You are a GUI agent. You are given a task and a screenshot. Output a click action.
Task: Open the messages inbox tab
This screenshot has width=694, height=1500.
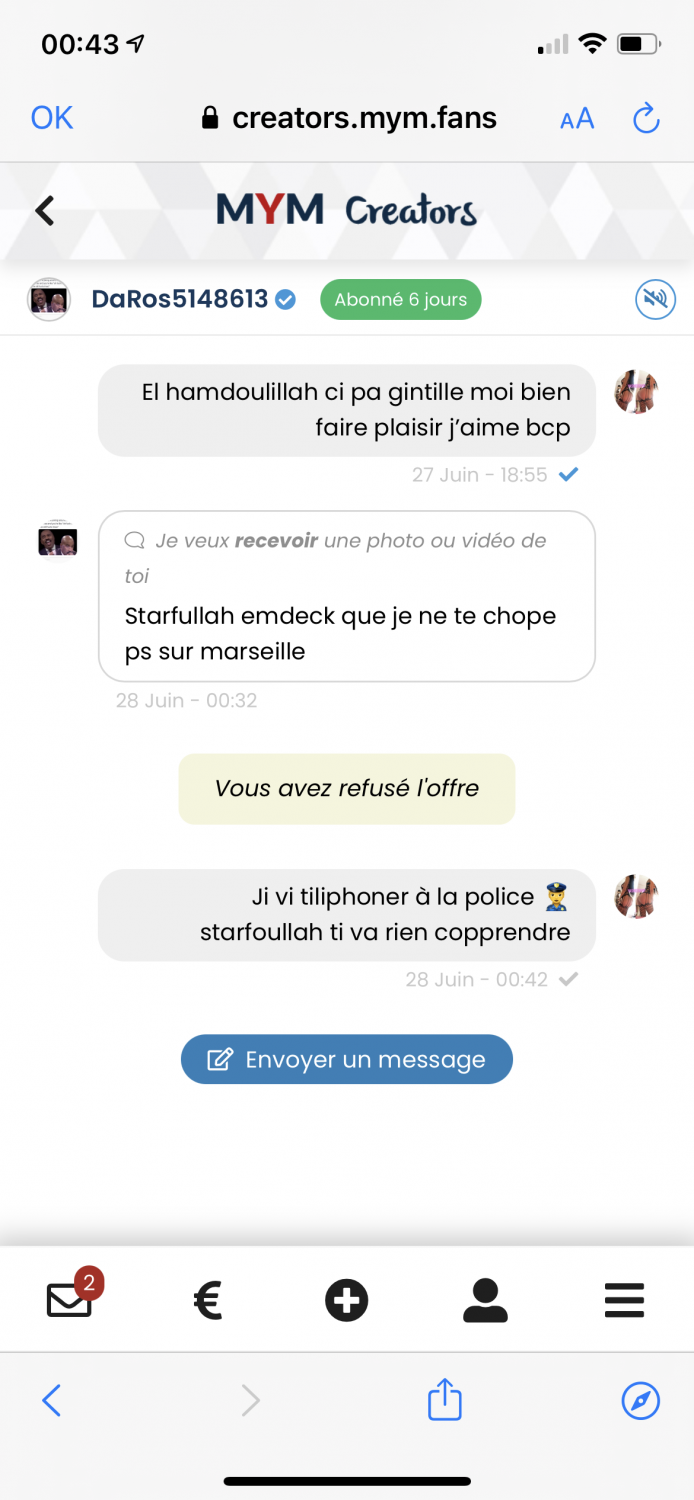pos(70,1299)
